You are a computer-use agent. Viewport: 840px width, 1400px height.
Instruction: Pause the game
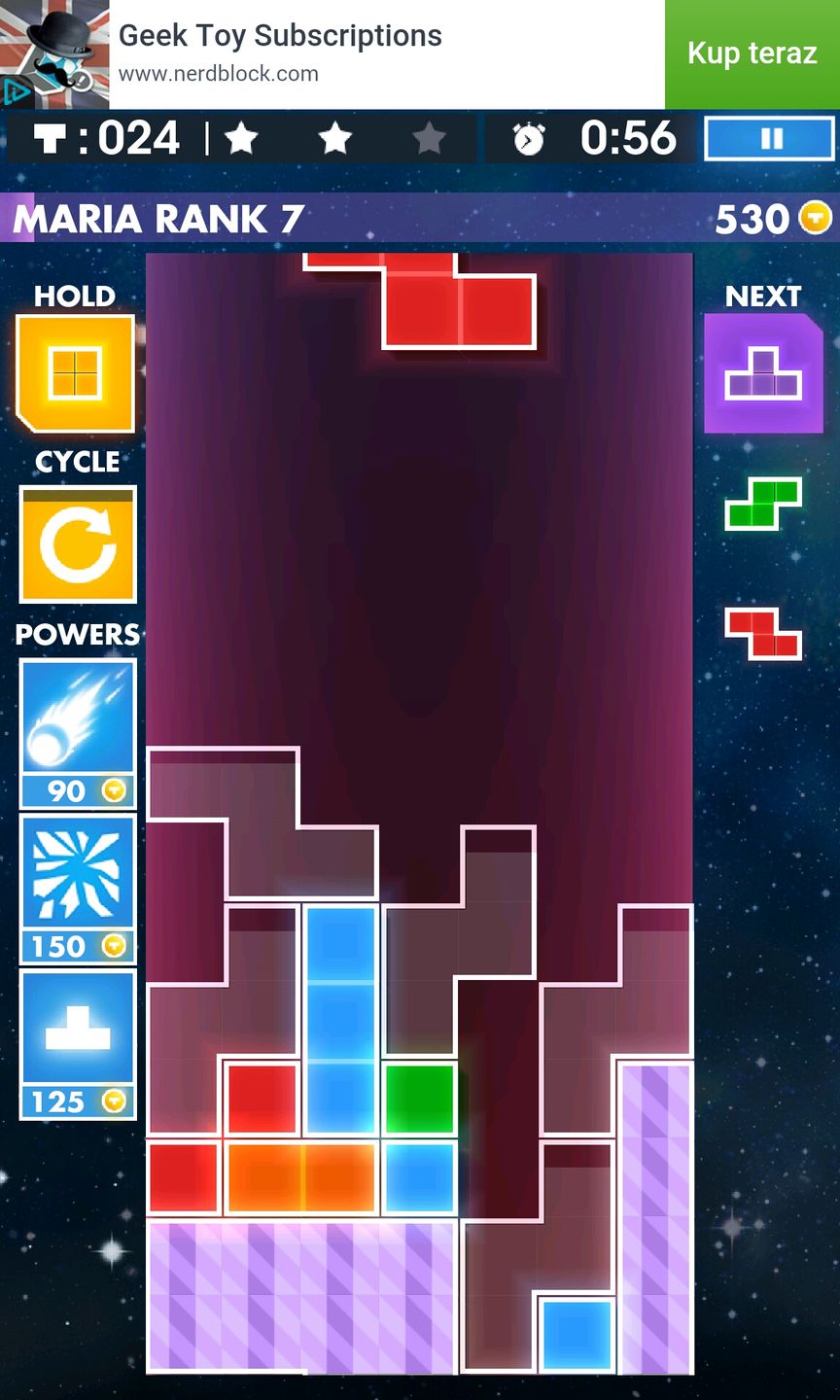pos(769,139)
